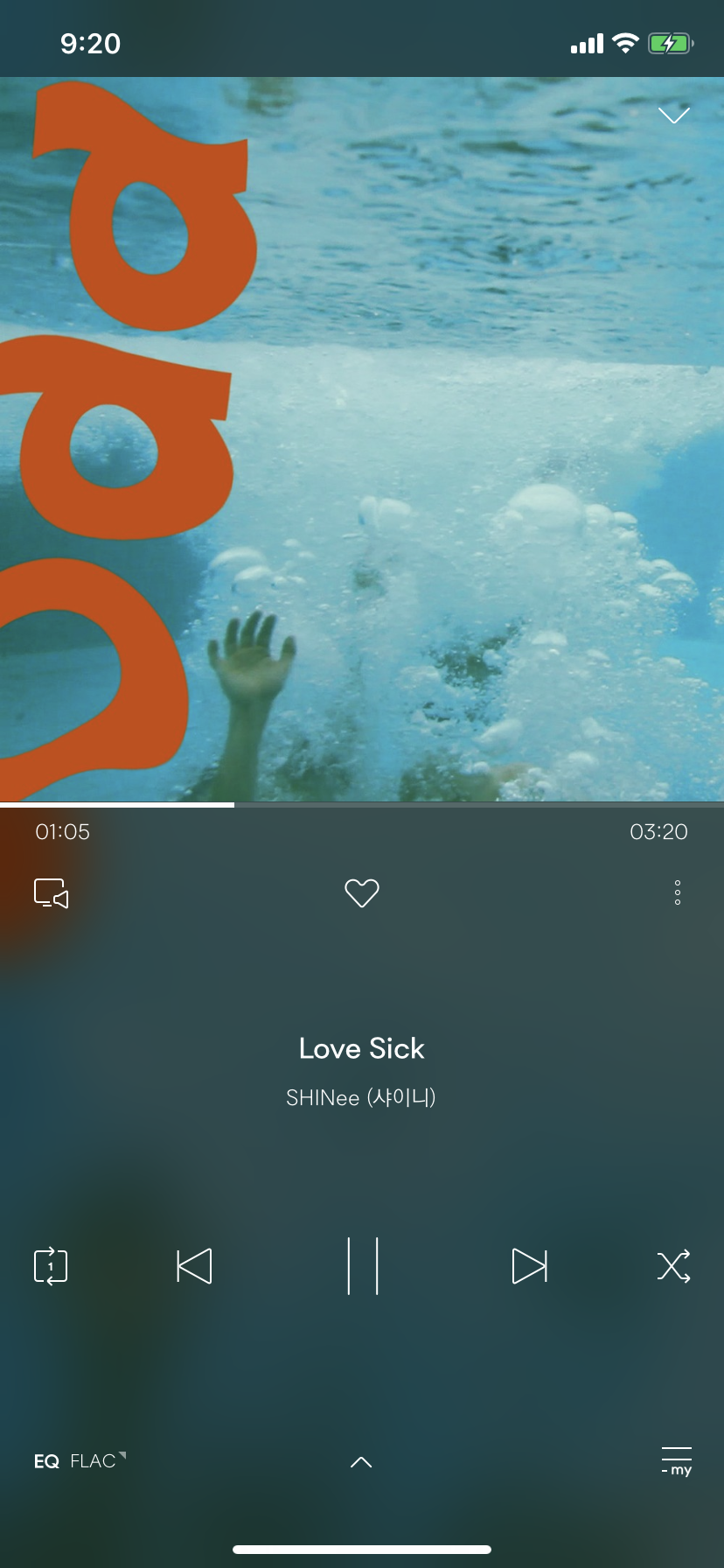Toggle the repeat-one mode
This screenshot has height=1568, width=724.
coord(51,1266)
